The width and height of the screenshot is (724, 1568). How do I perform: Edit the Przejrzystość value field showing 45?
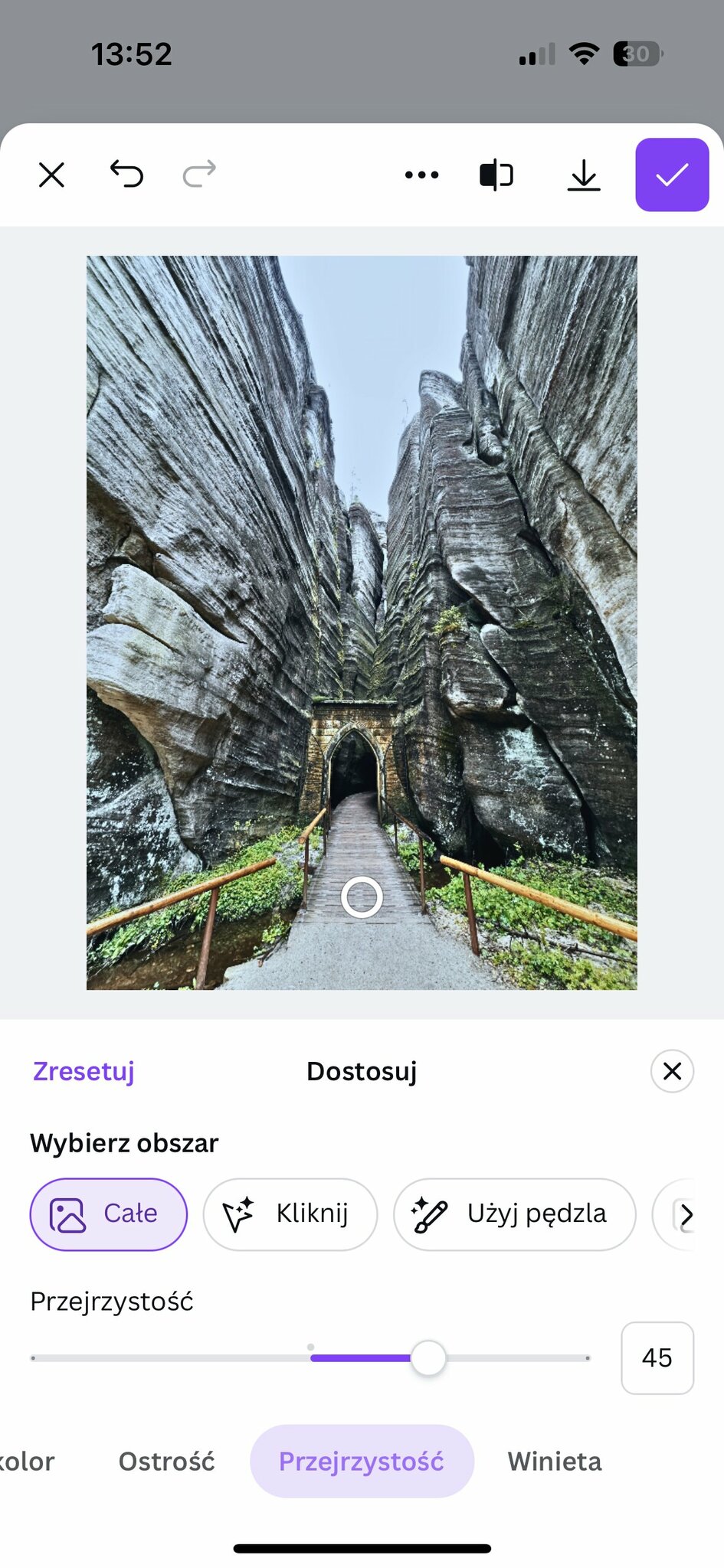(x=657, y=1357)
